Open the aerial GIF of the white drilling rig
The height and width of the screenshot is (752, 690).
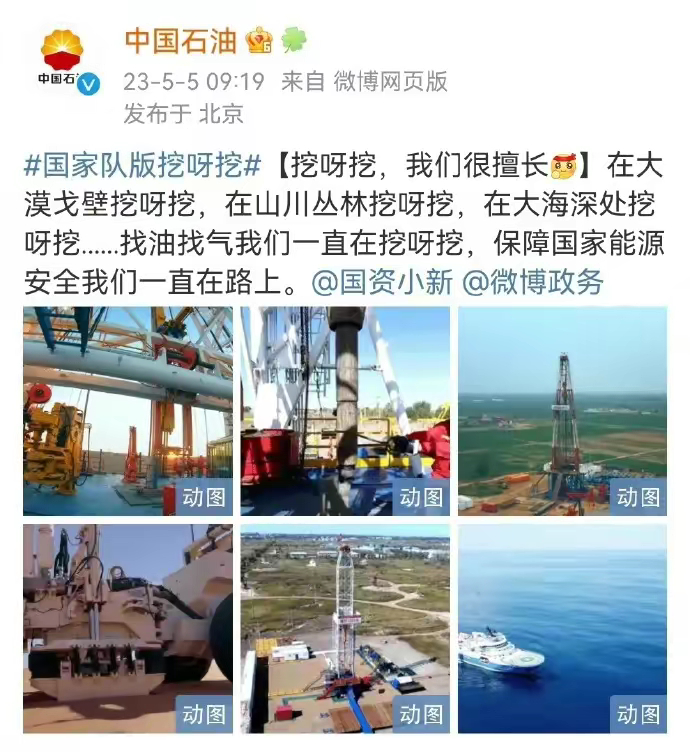[x=345, y=628]
